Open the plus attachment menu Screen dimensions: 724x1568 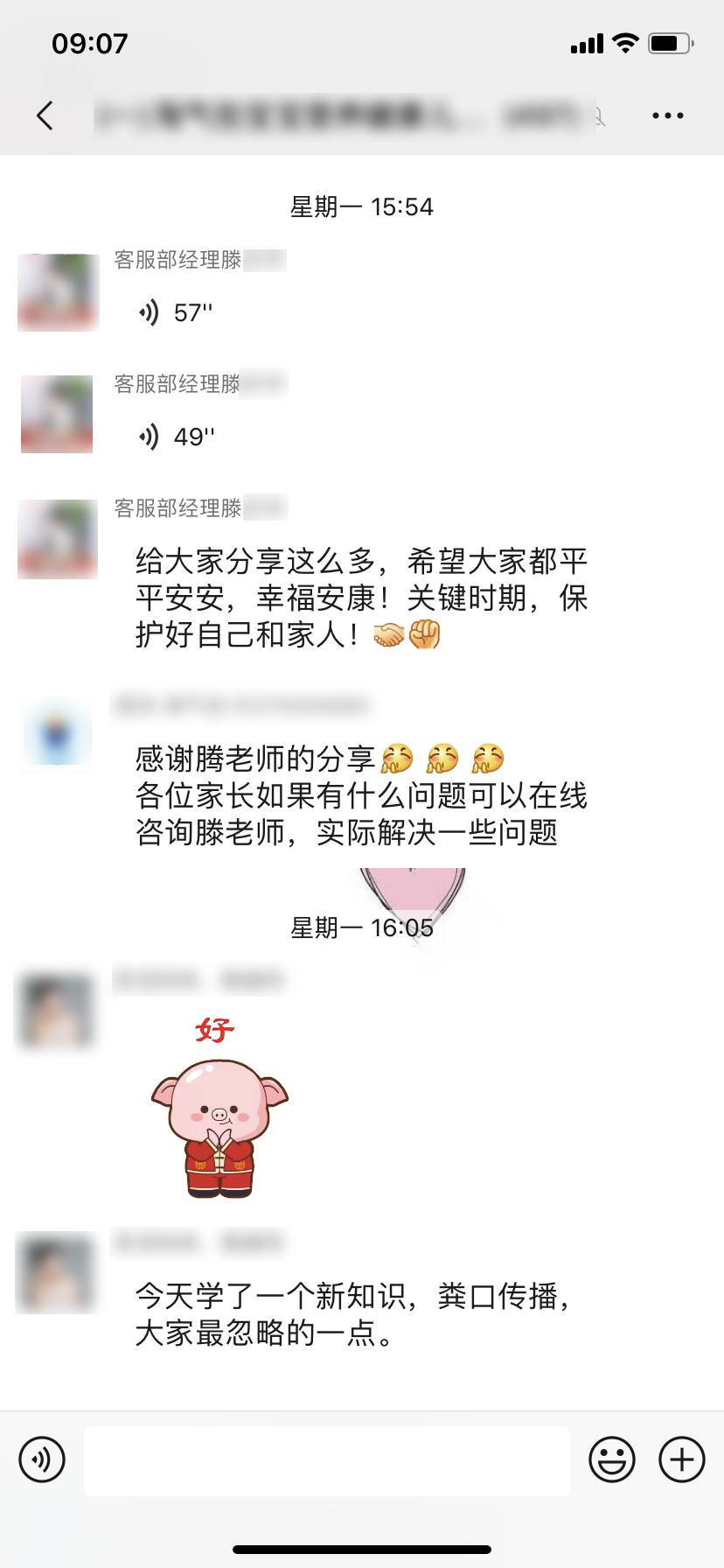click(x=681, y=1459)
